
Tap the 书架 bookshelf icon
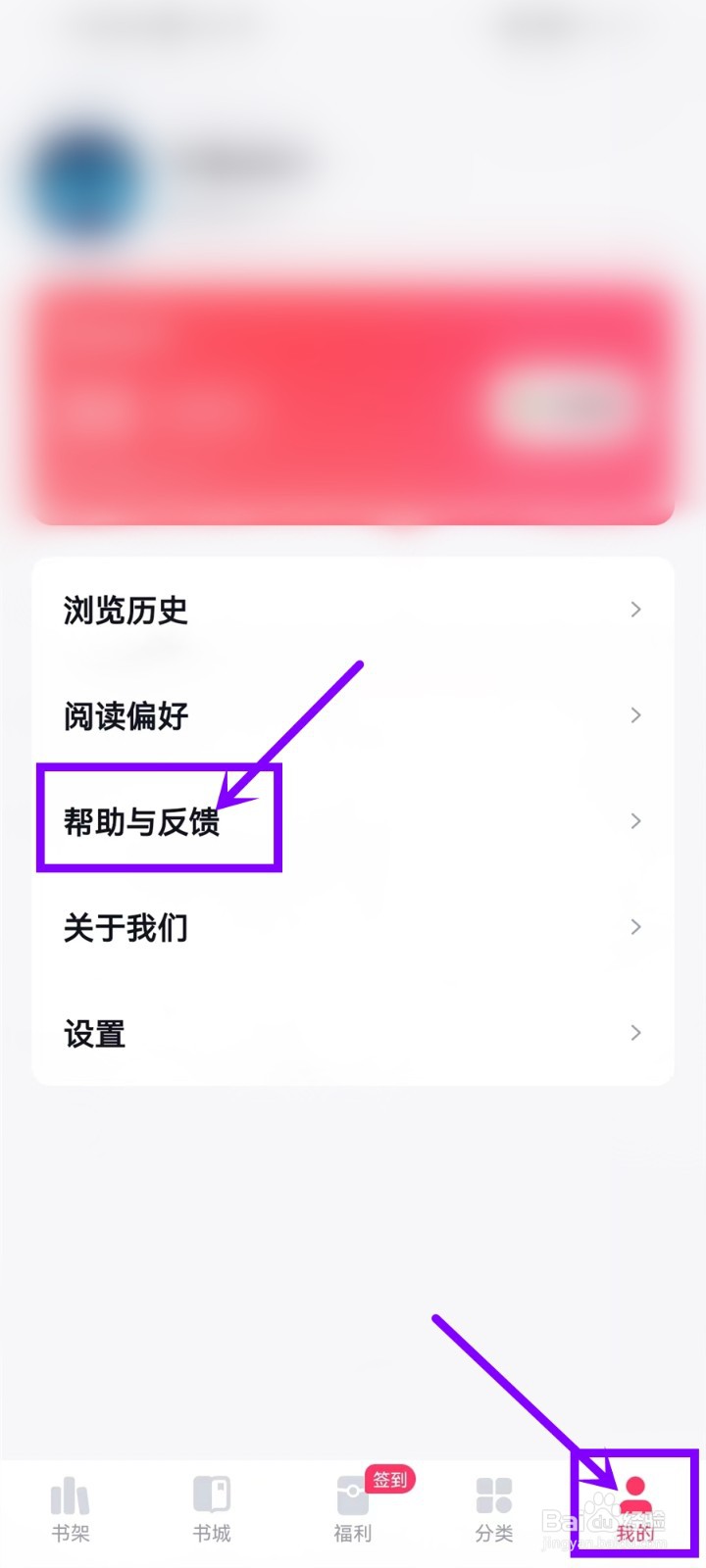[x=70, y=1496]
